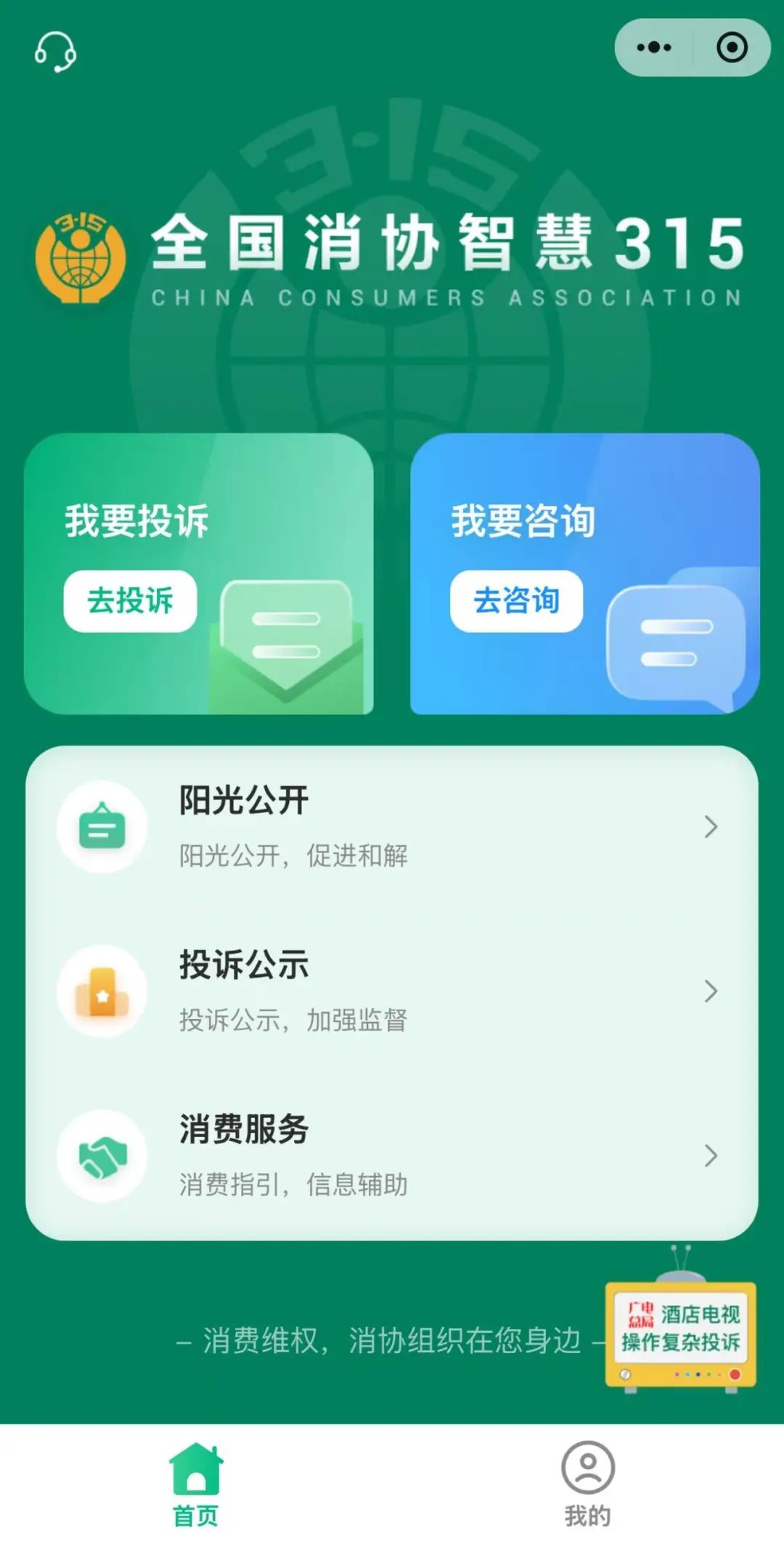This screenshot has width=784, height=1568.
Task: Tap the 去投诉 button
Action: pos(130,601)
